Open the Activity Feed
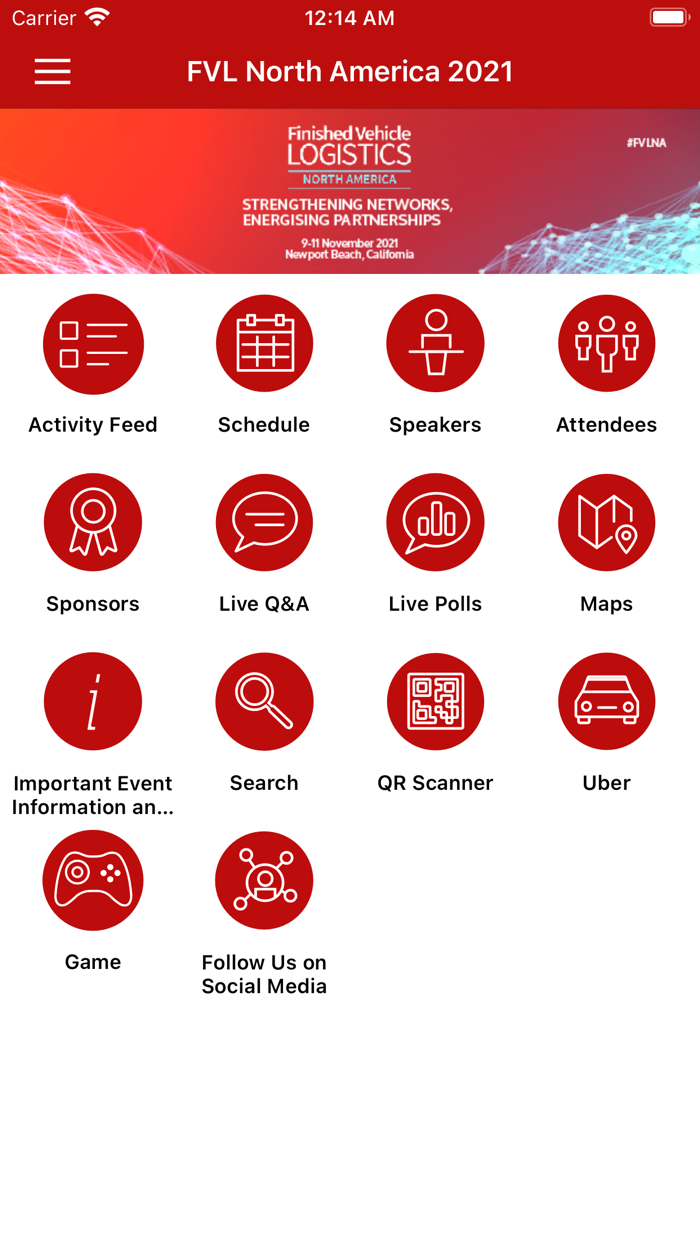 click(93, 344)
